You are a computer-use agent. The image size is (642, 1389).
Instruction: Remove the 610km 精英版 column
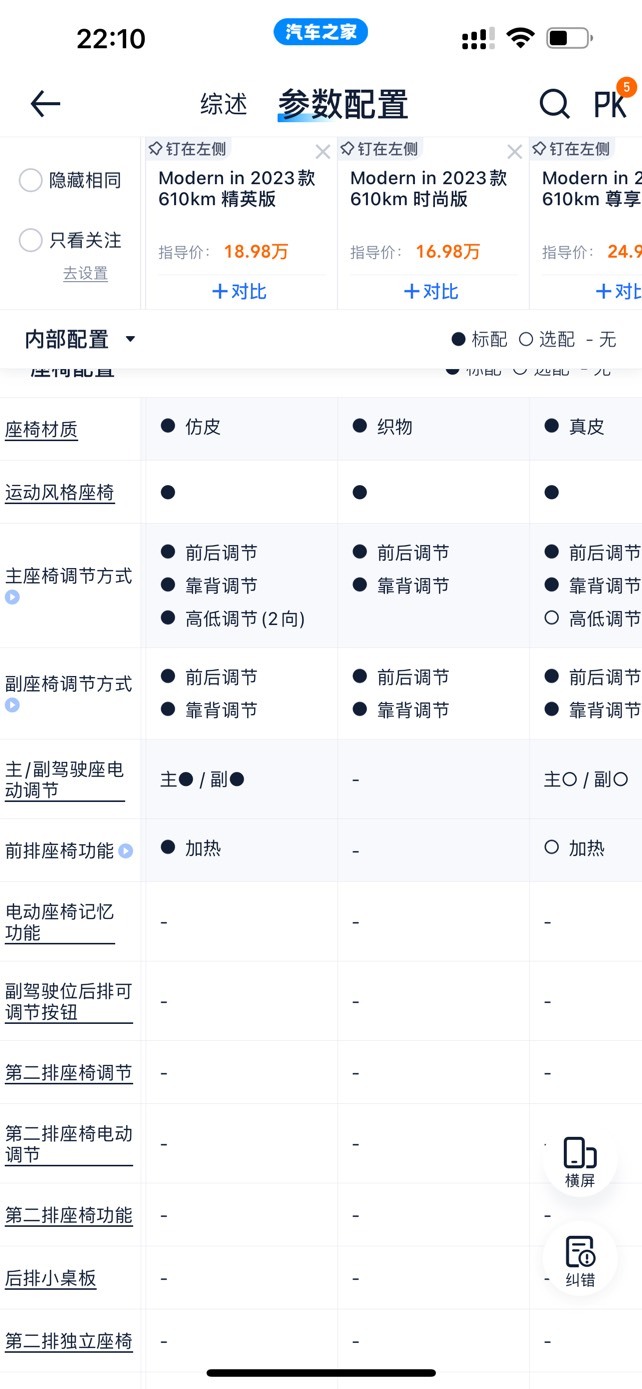[322, 152]
